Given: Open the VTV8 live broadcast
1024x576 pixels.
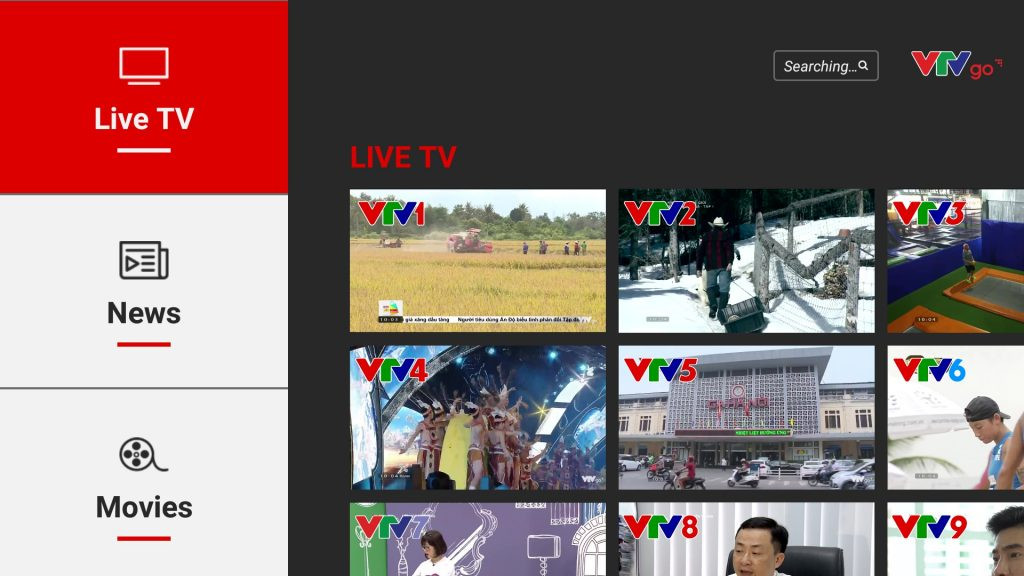Looking at the screenshot, I should point(746,540).
